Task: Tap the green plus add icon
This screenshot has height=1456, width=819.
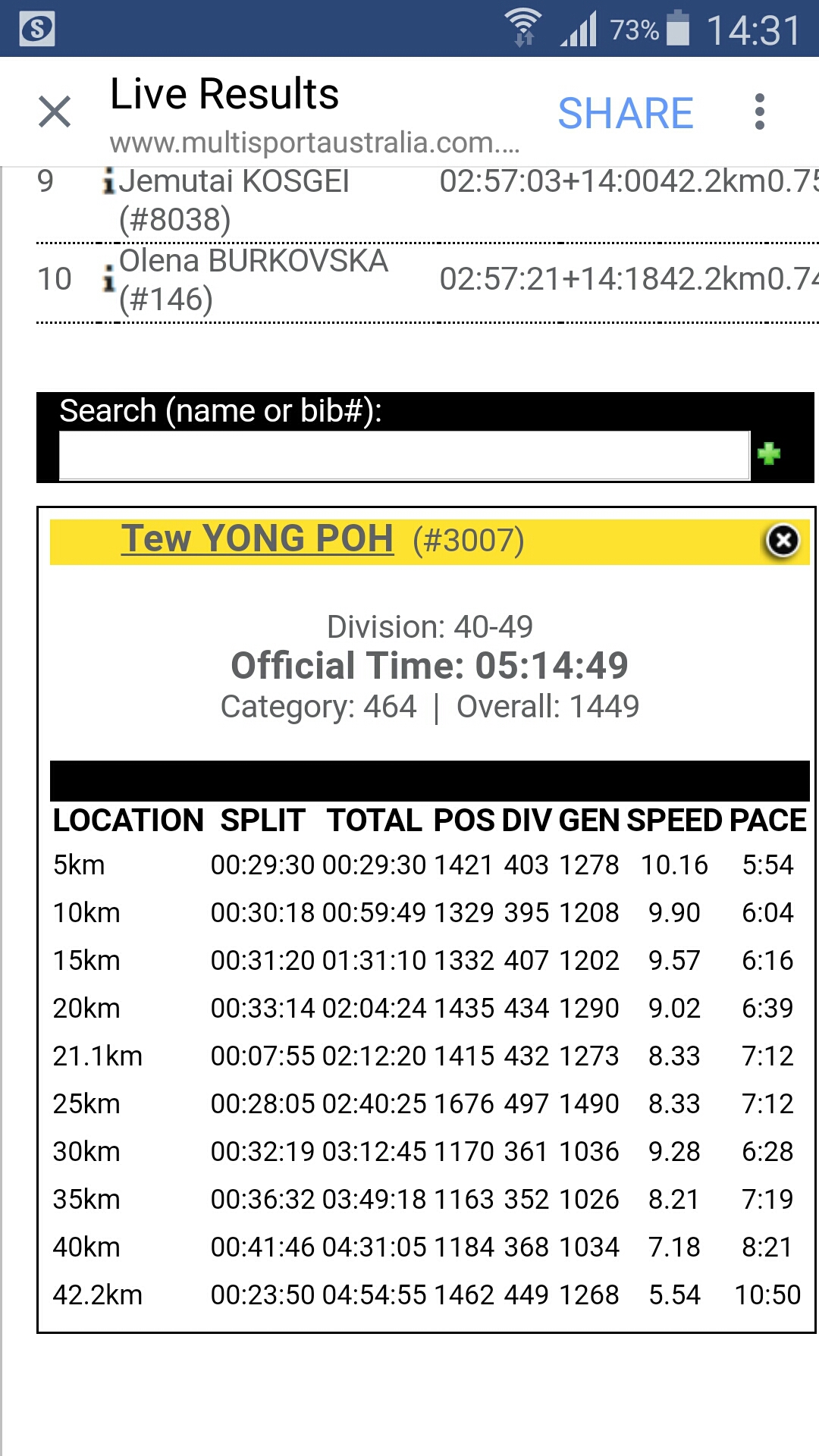Action: click(x=769, y=453)
